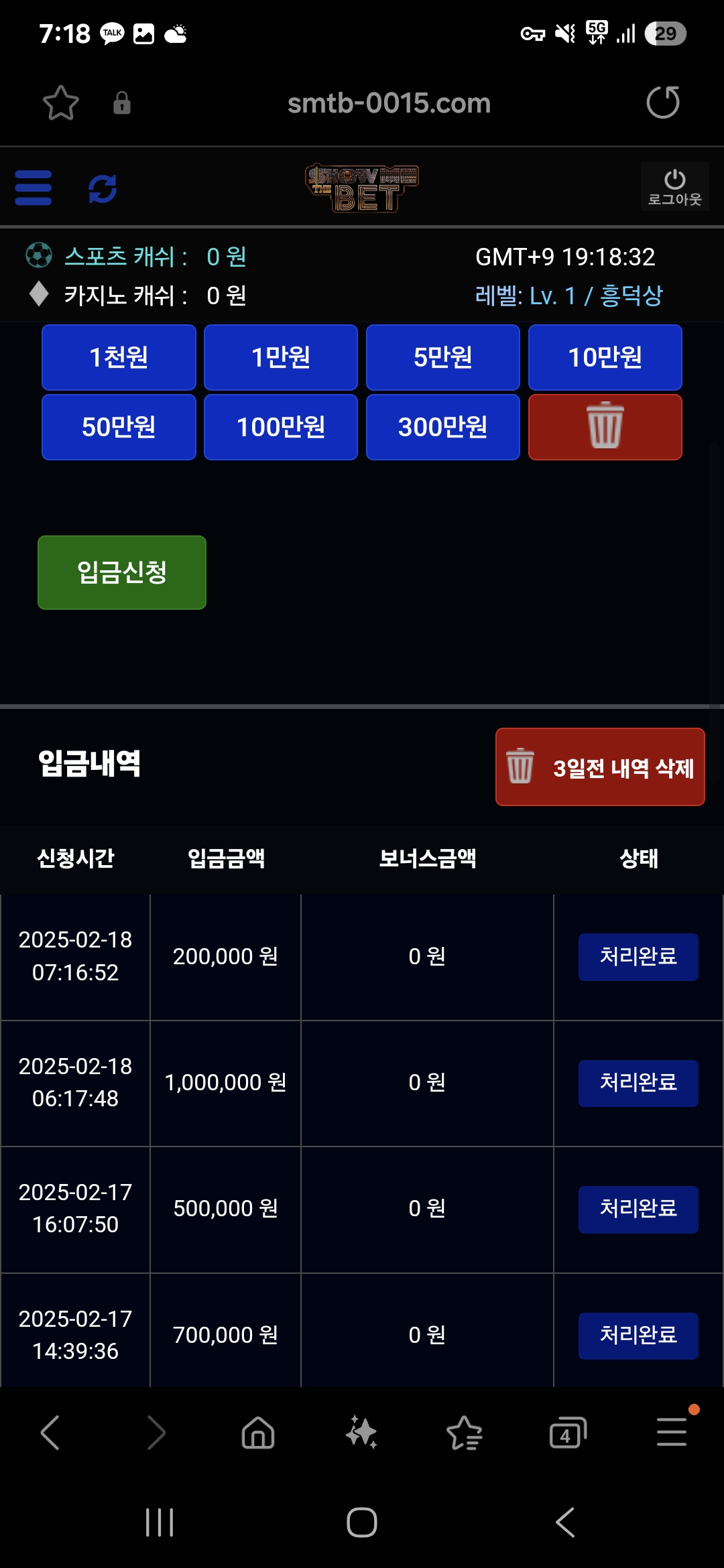
Task: Clear the amount with the red trash button
Action: pyautogui.click(x=605, y=427)
